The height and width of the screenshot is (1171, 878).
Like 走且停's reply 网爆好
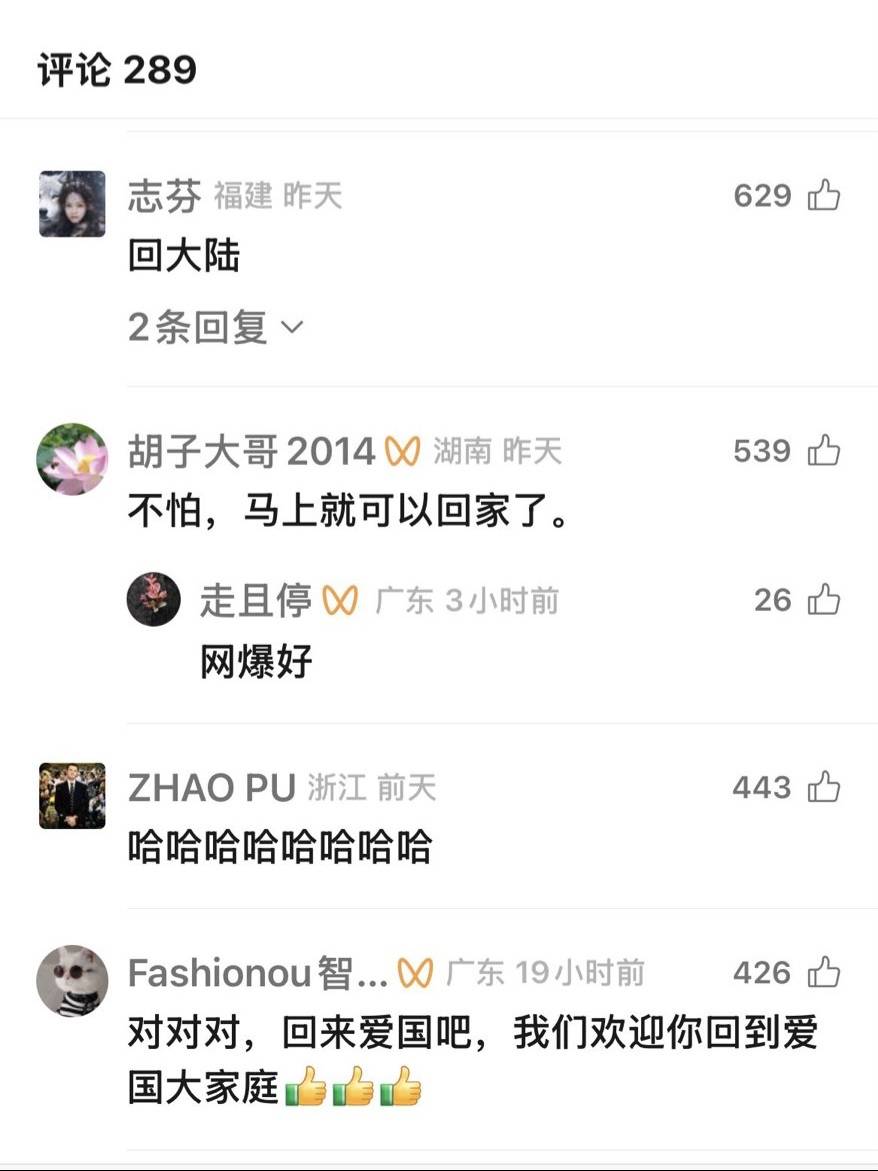tap(824, 600)
